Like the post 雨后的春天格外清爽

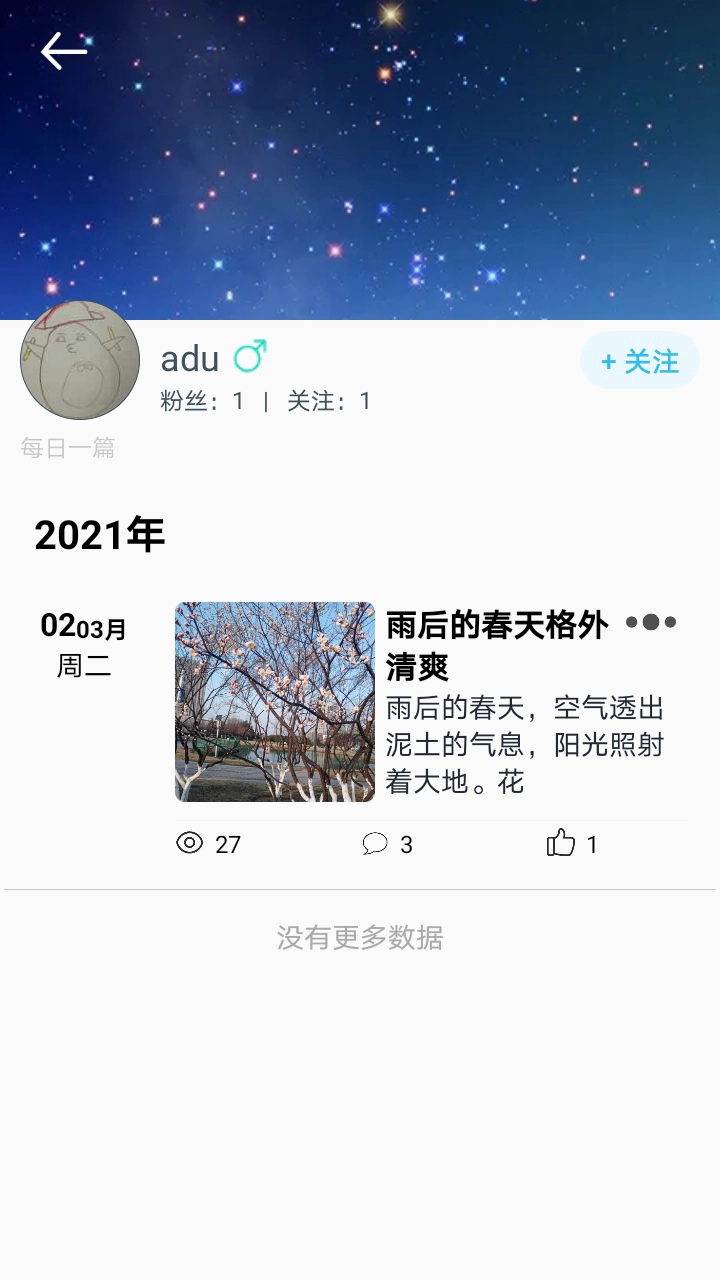562,843
